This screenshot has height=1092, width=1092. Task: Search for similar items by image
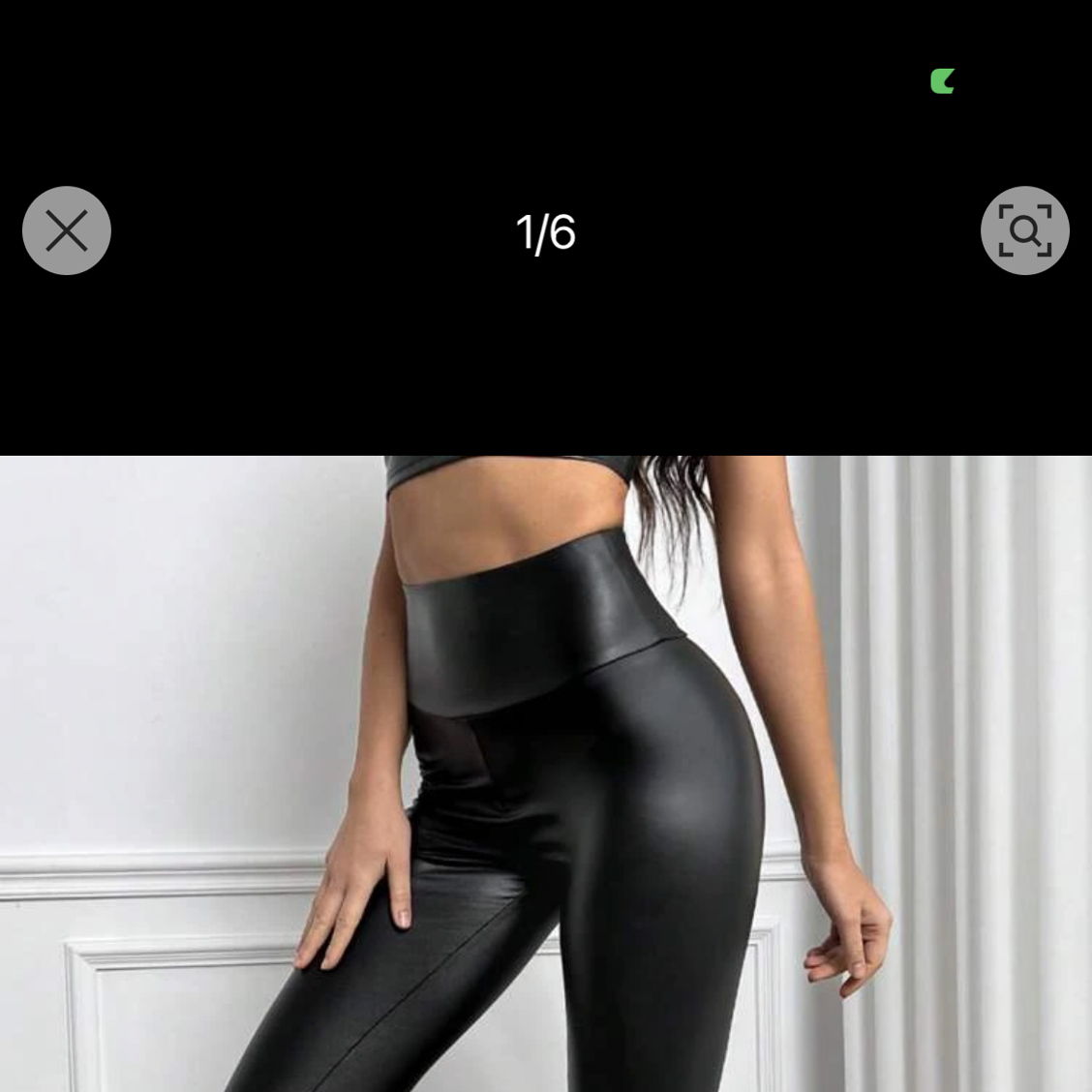point(1024,231)
